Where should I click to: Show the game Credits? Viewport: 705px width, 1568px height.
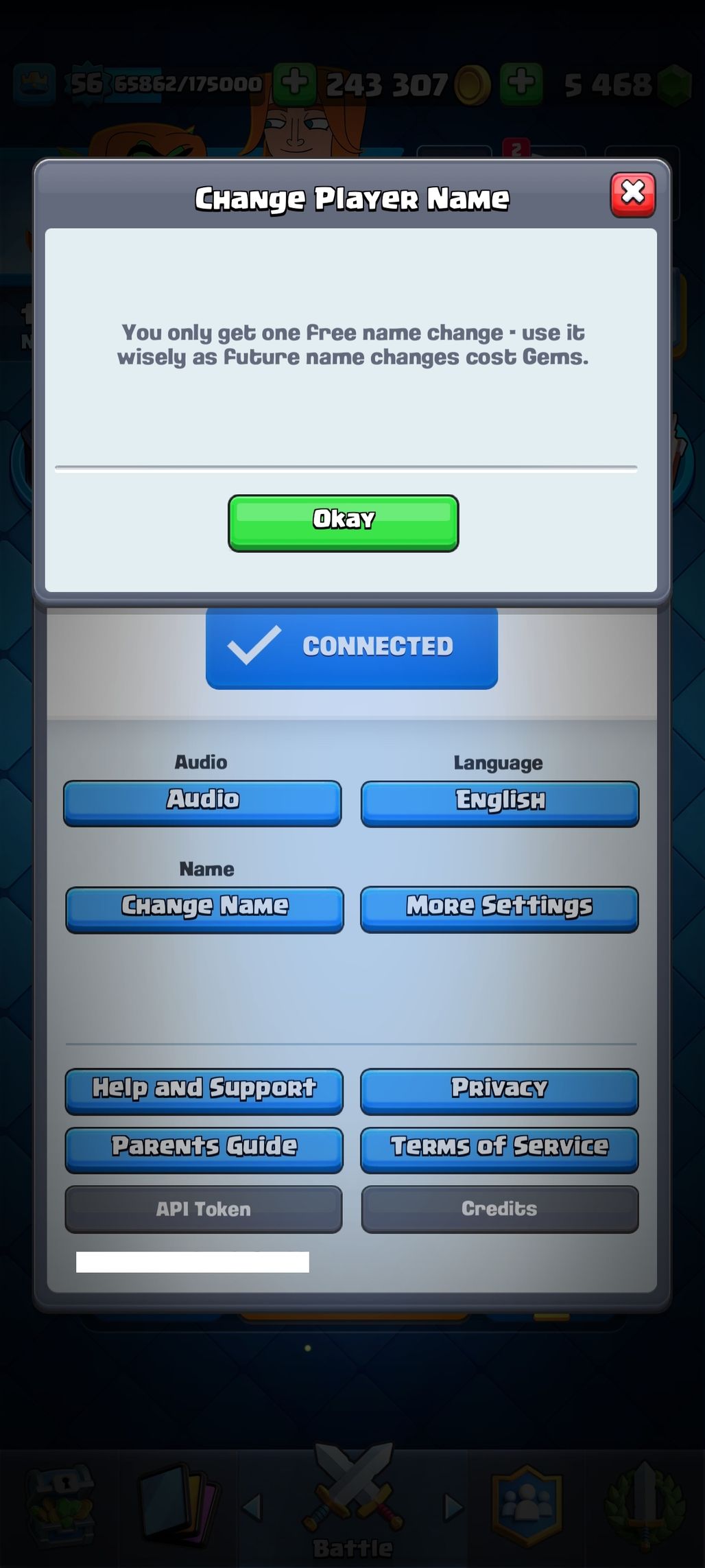[499, 1209]
